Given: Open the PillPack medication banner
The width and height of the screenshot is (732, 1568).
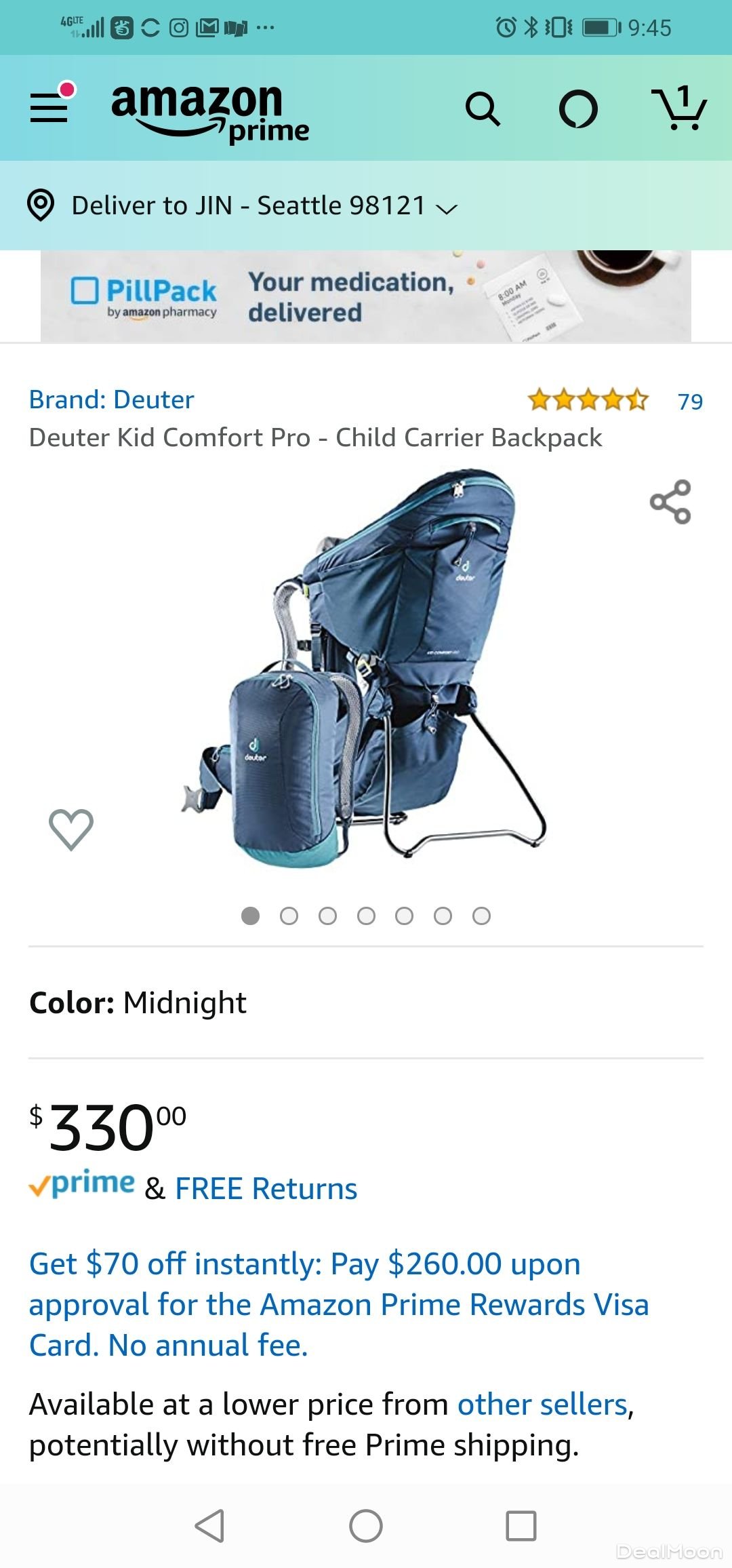Looking at the screenshot, I should tap(366, 296).
